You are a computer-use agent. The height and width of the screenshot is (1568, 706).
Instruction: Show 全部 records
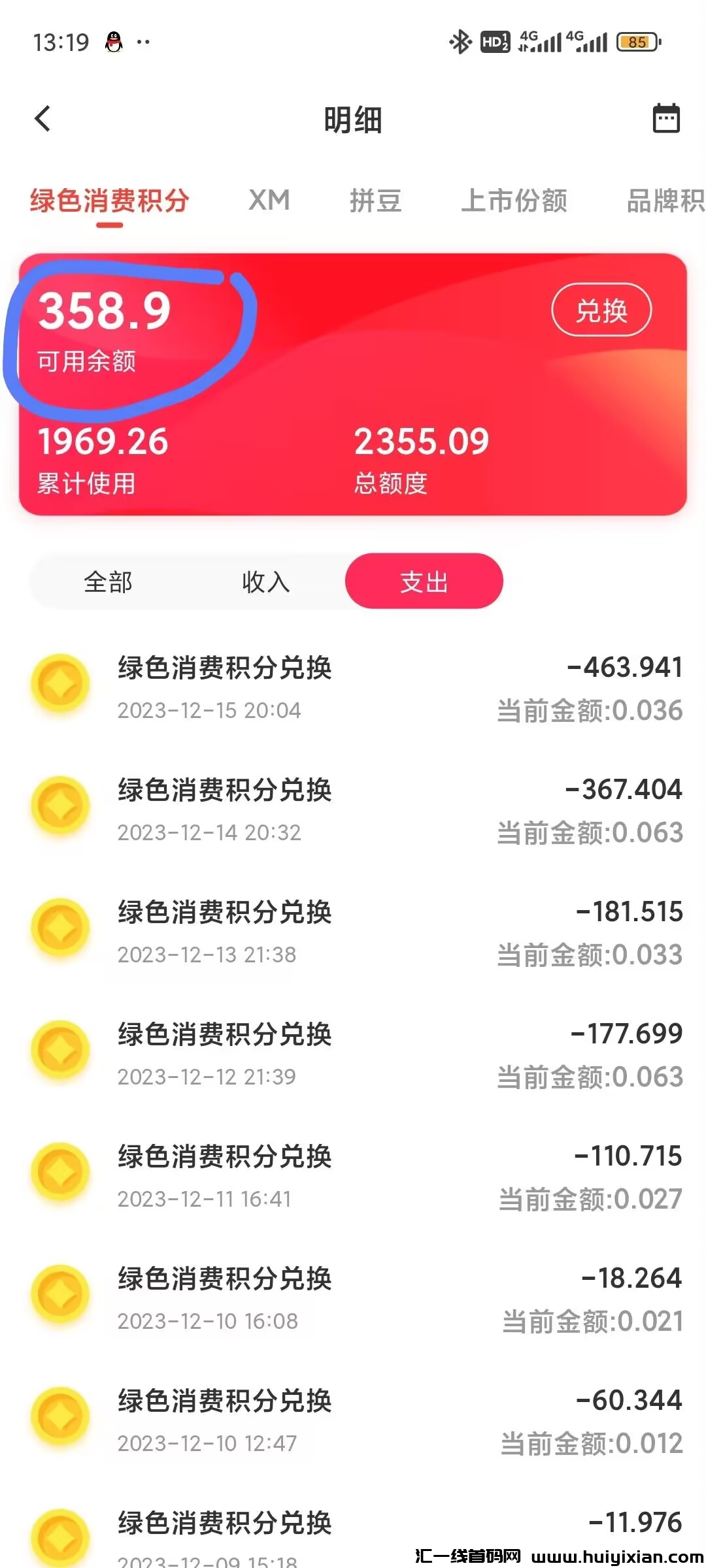(x=109, y=581)
